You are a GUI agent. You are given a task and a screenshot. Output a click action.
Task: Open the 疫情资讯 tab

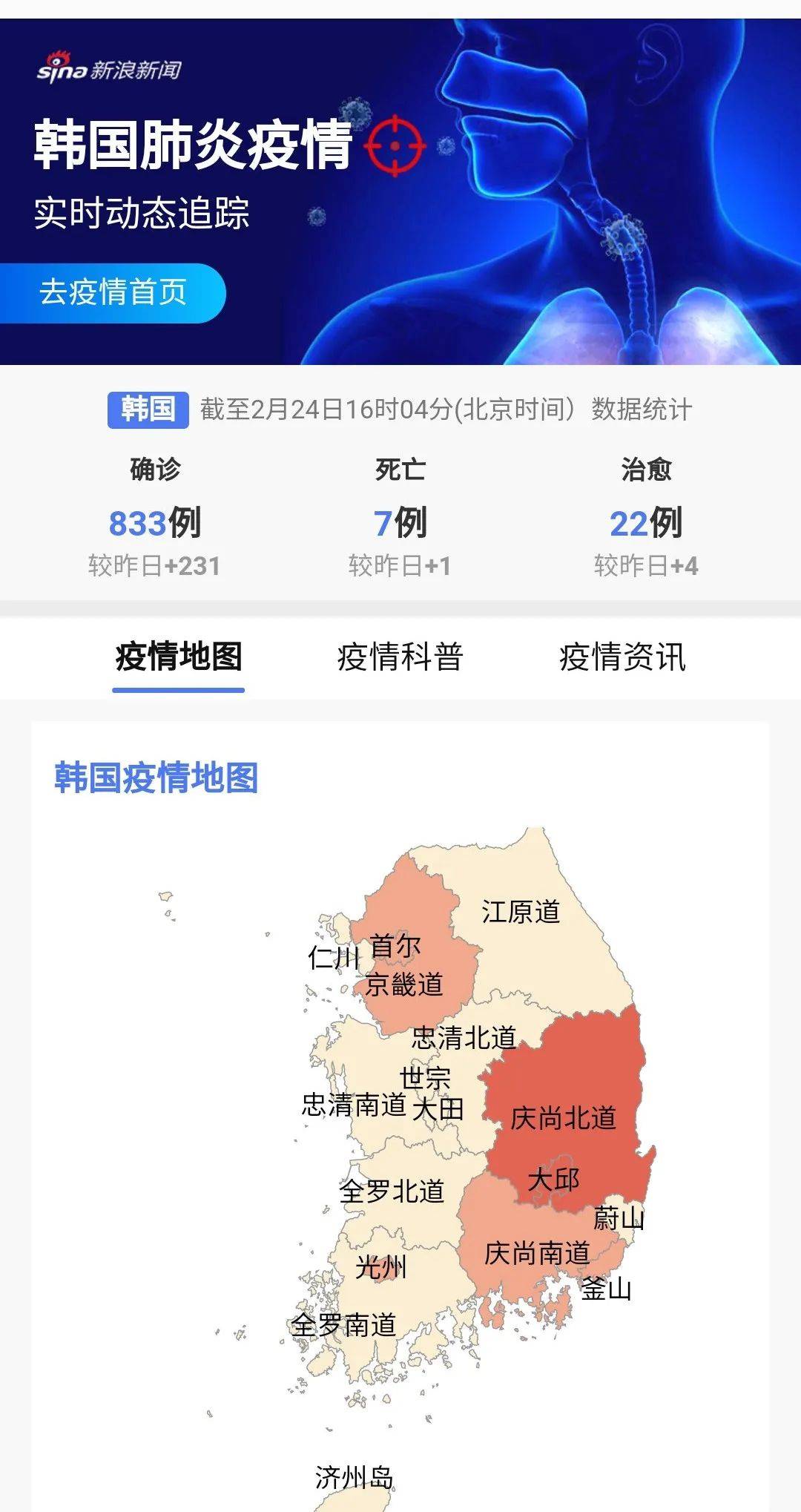(x=623, y=657)
